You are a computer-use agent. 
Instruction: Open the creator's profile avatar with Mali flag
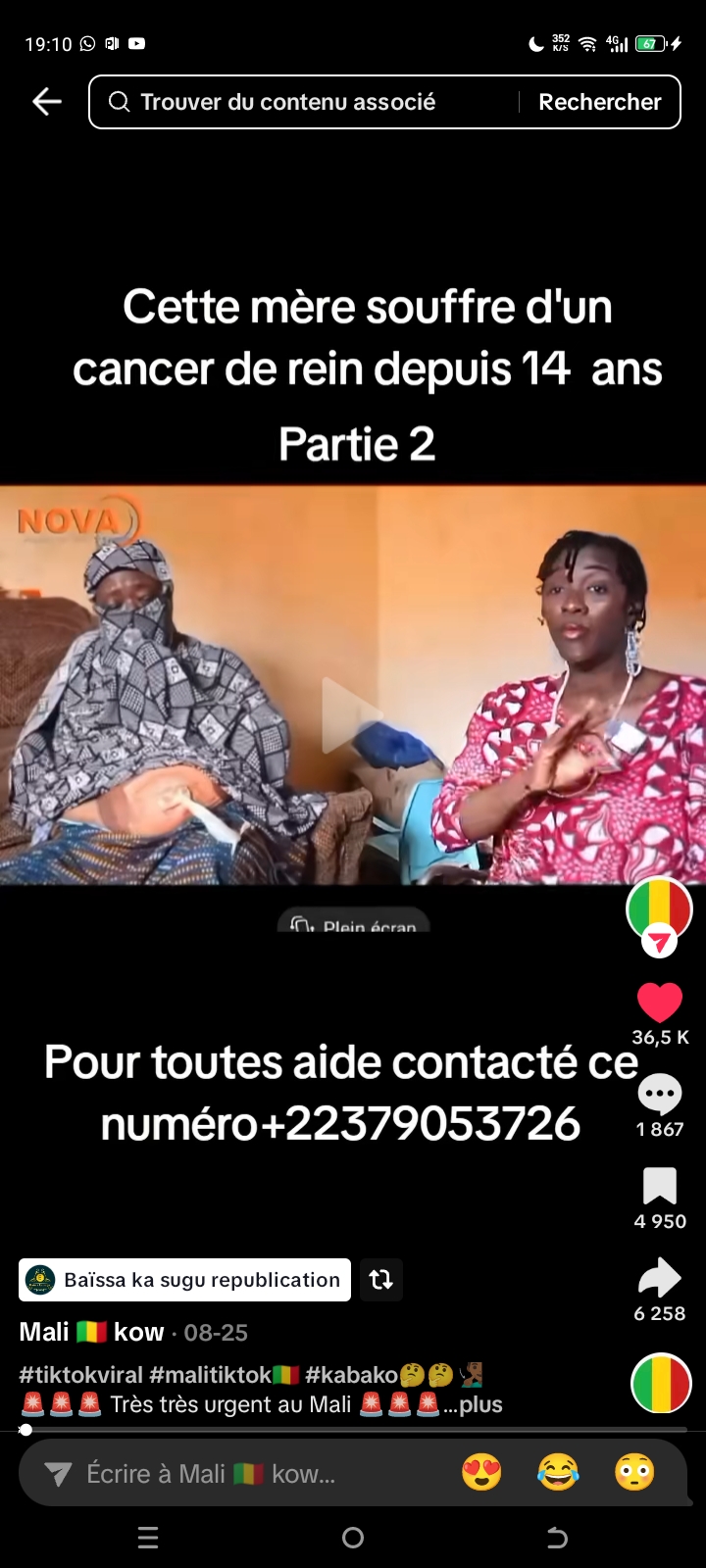(659, 906)
